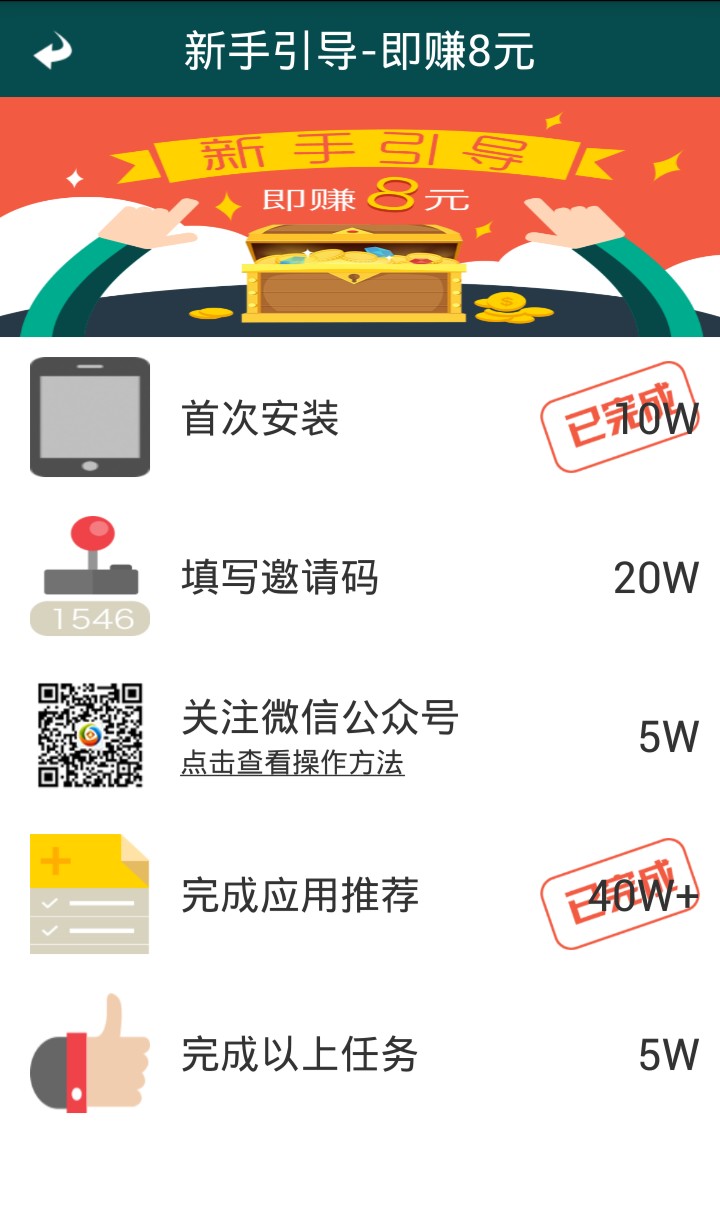Select the 完成以上任务 row

pos(360,1054)
